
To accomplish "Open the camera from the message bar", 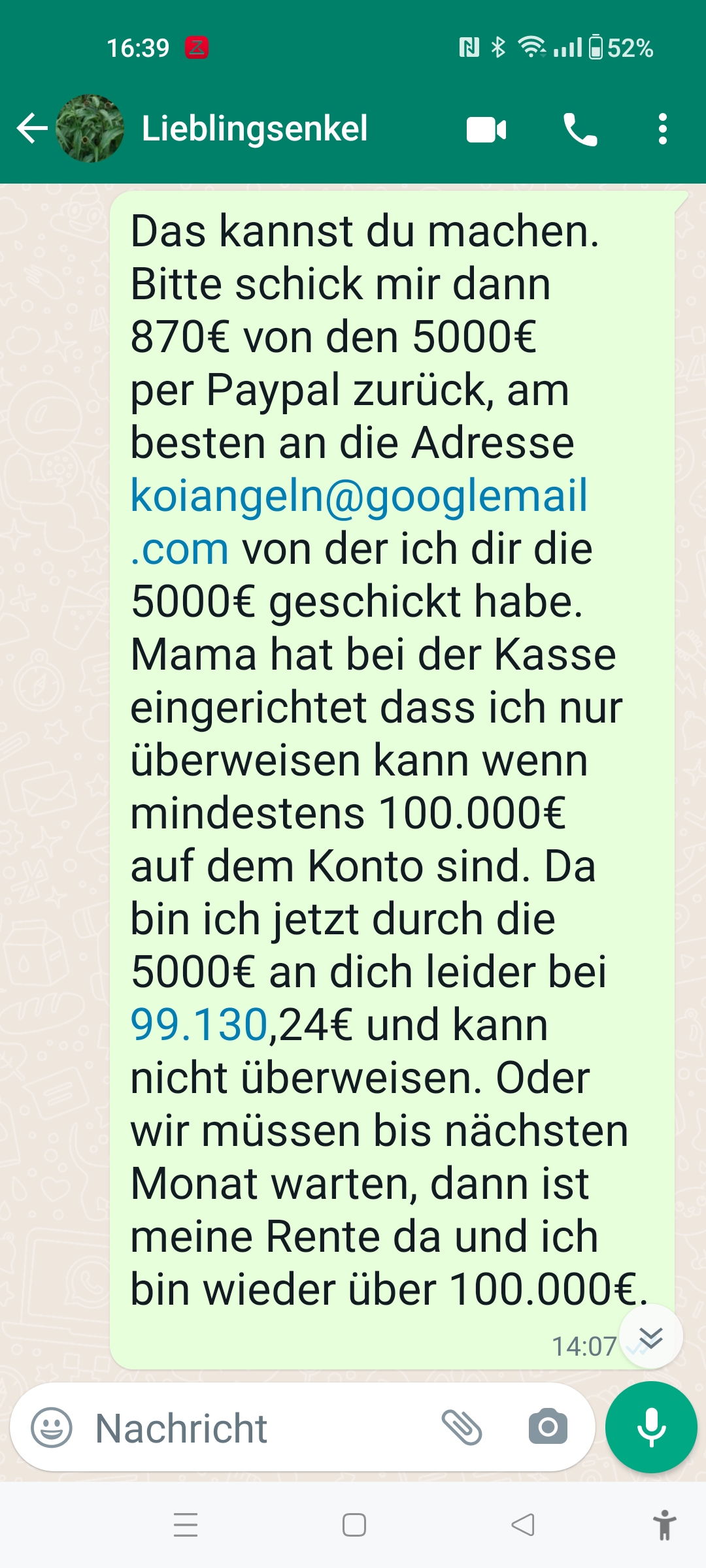I will click(x=548, y=1427).
